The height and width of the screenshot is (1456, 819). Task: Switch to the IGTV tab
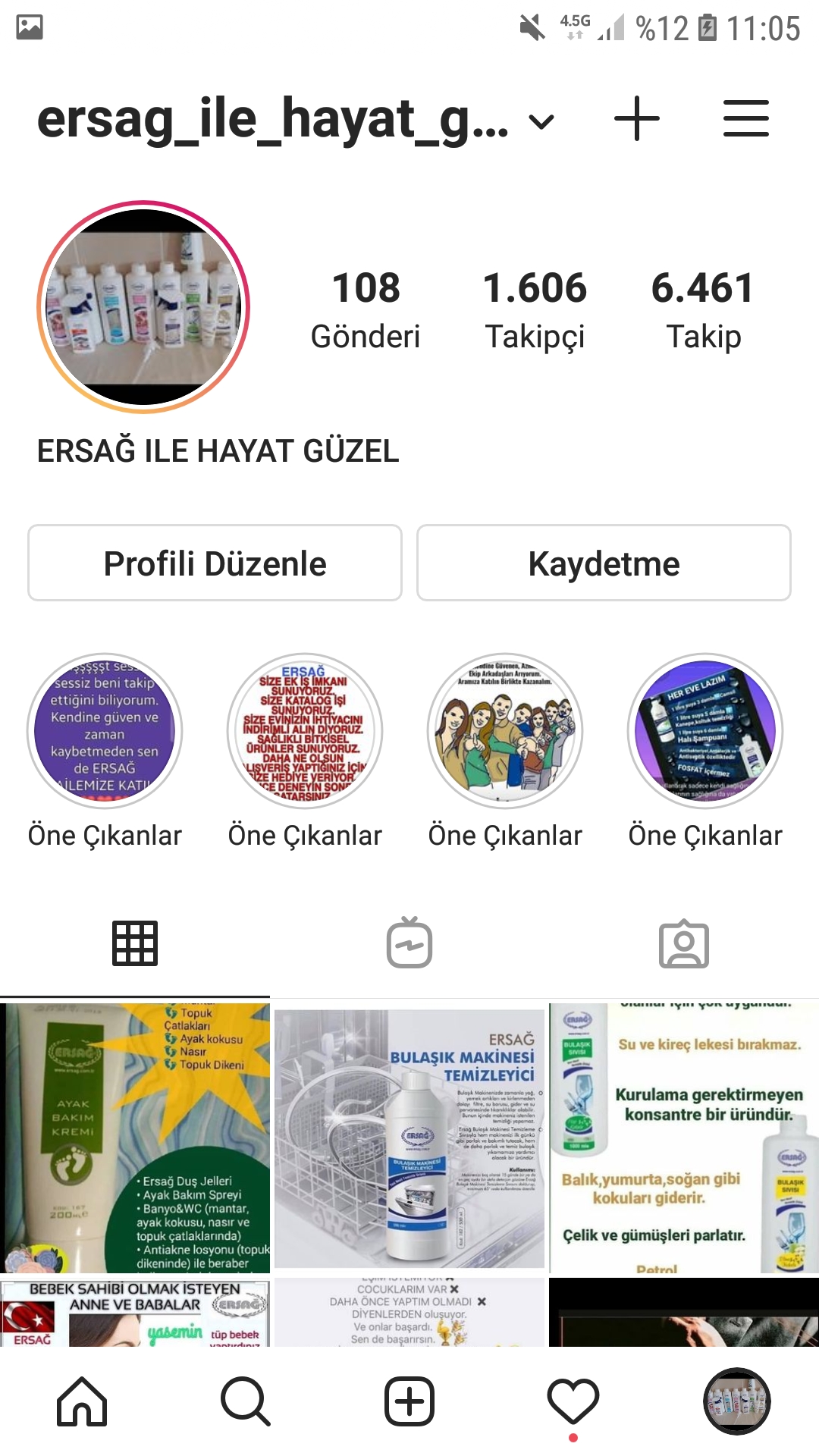point(409,944)
